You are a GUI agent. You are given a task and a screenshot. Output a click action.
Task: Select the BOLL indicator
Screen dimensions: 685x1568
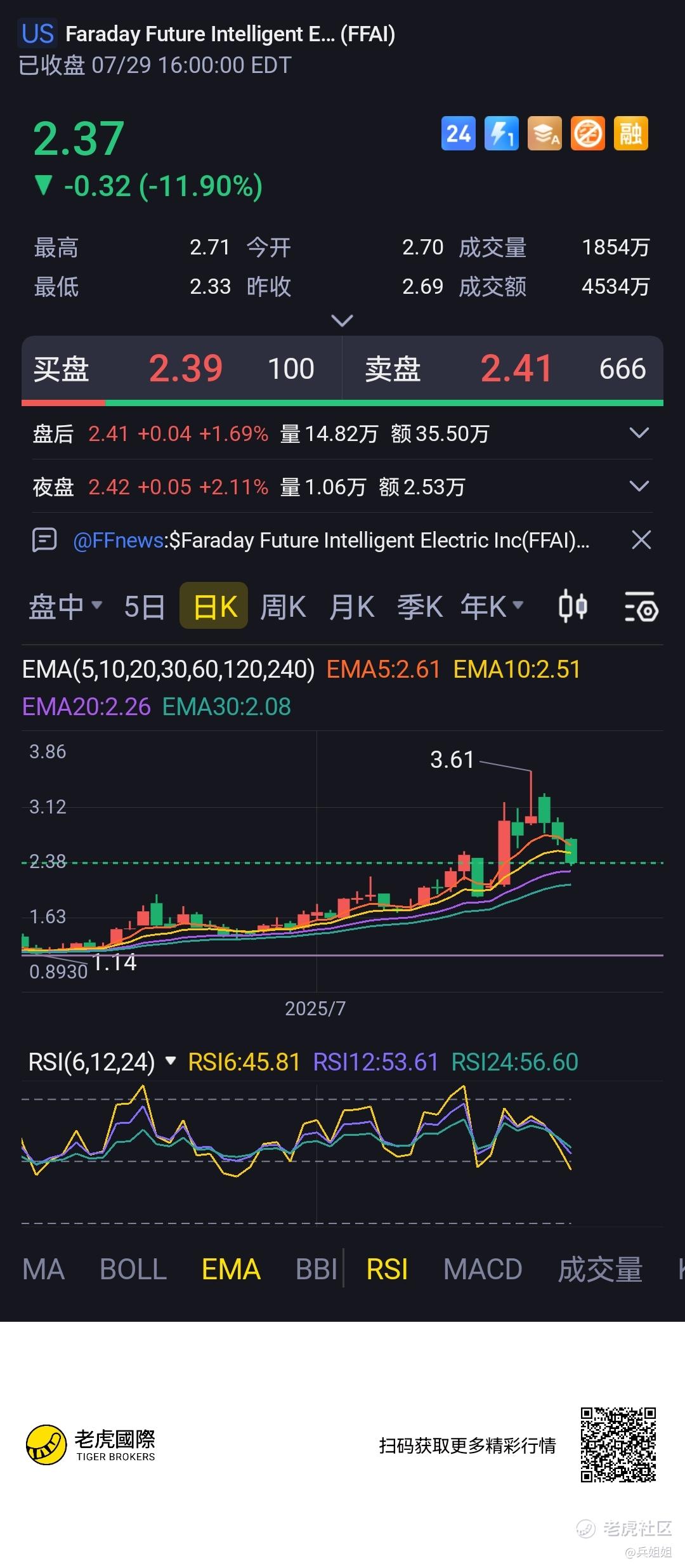(133, 1269)
